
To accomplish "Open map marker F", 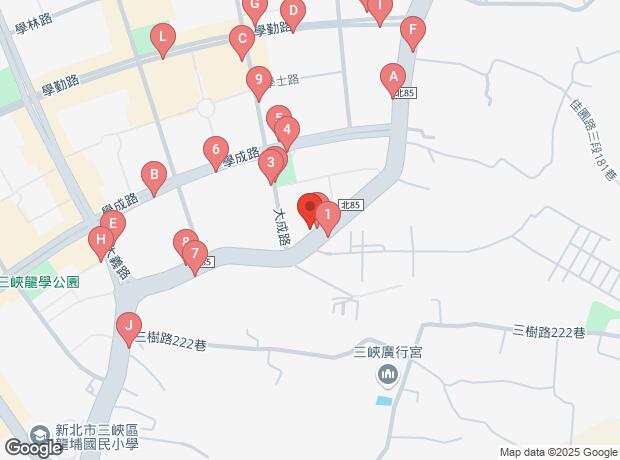I will tap(411, 30).
